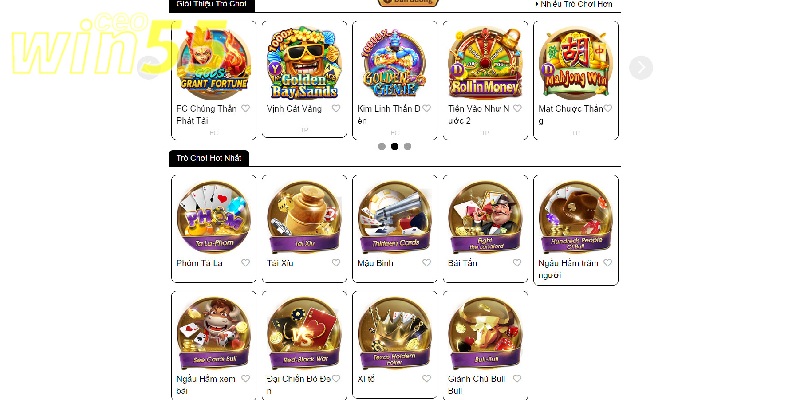Open the Giành Chủ Bull Bull game

pos(484,335)
